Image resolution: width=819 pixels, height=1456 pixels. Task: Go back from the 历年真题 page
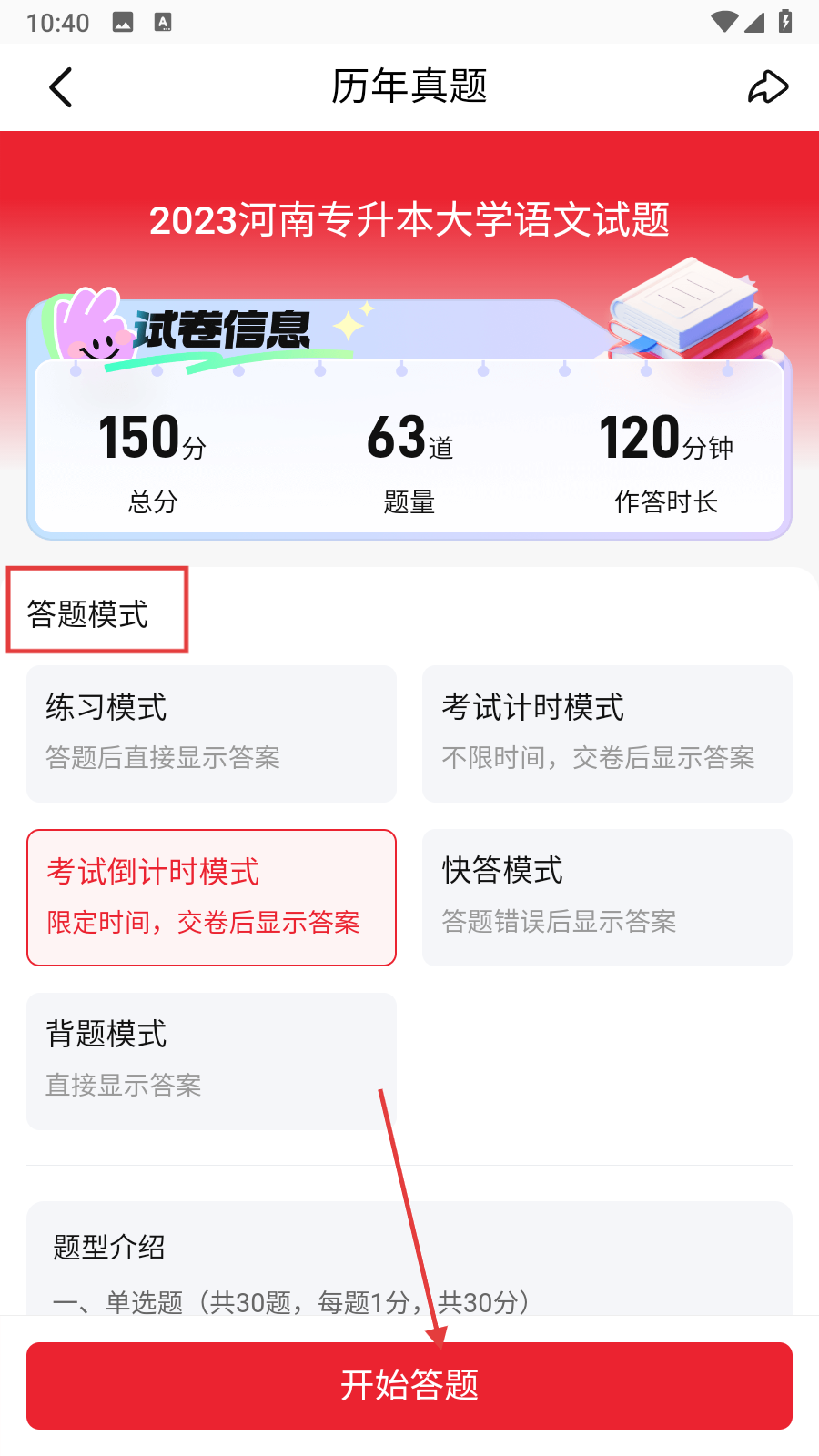(x=60, y=87)
